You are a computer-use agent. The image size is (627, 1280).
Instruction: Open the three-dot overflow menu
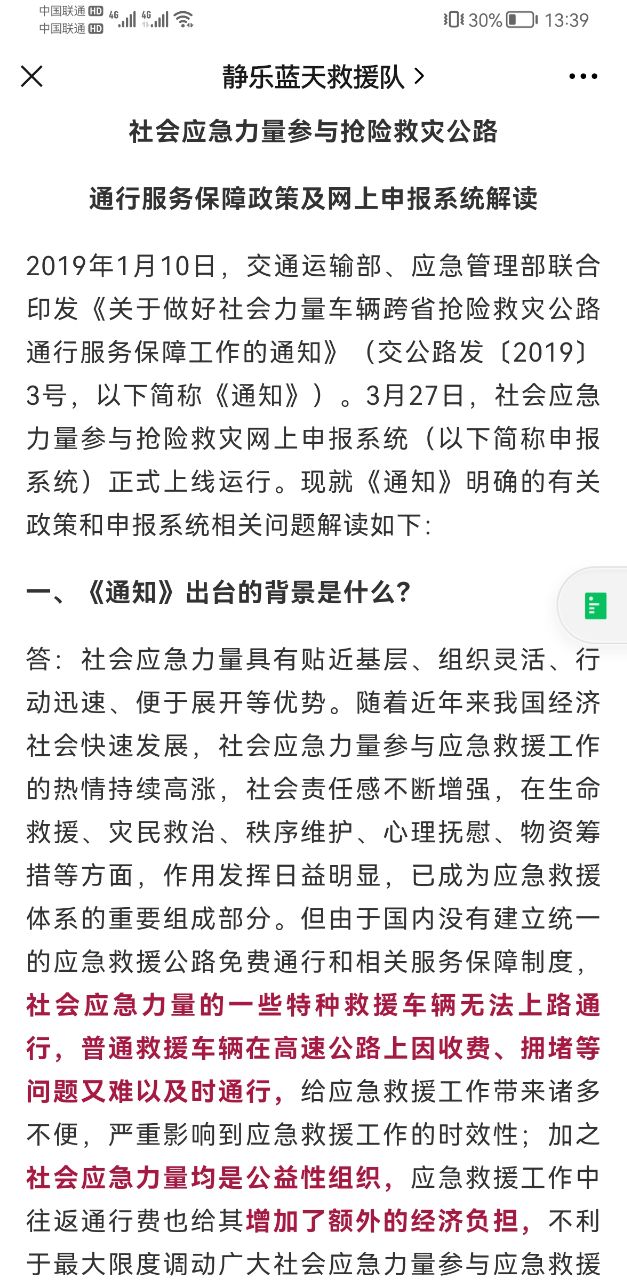(x=583, y=76)
